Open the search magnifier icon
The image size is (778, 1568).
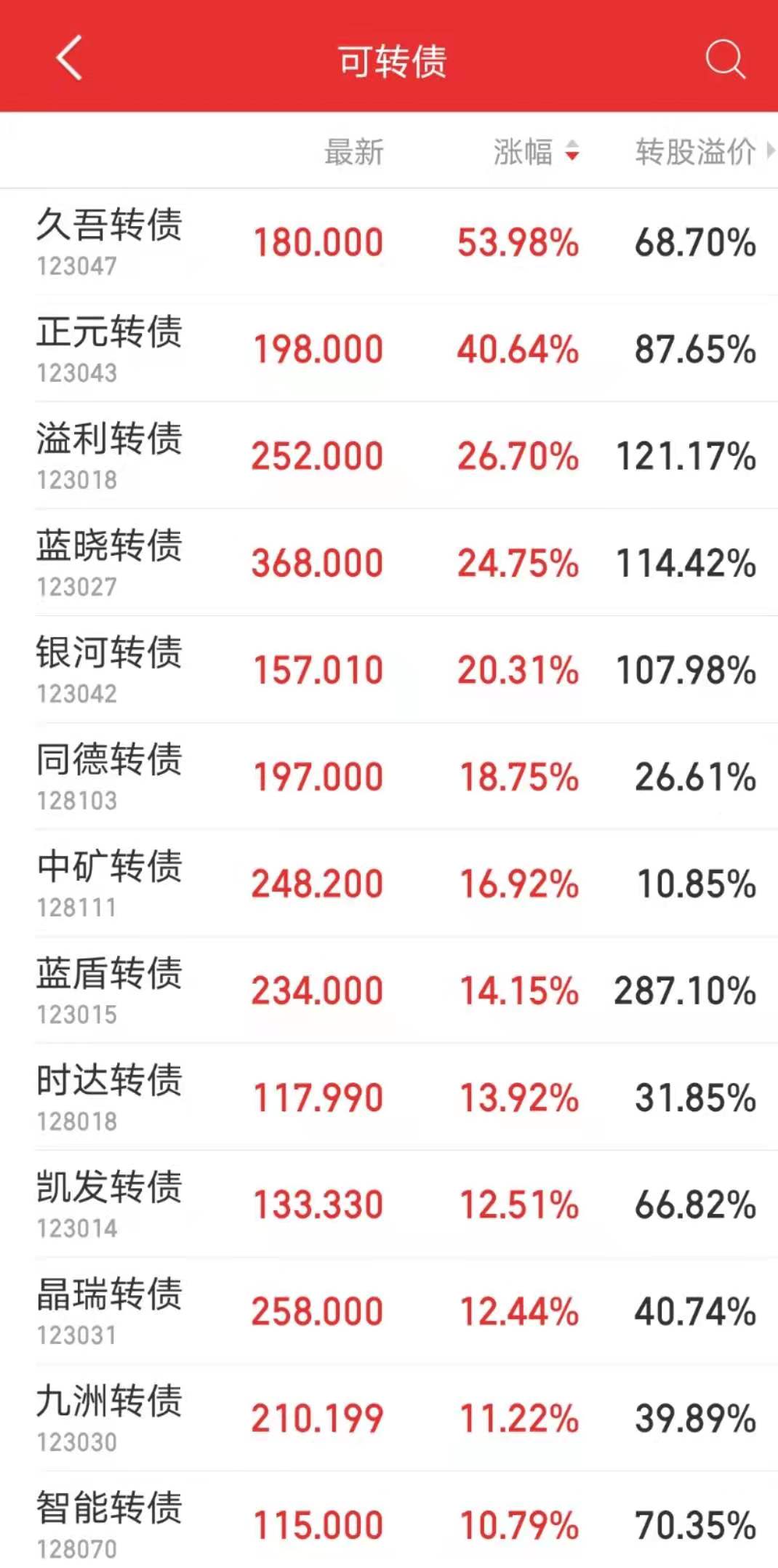tap(725, 58)
